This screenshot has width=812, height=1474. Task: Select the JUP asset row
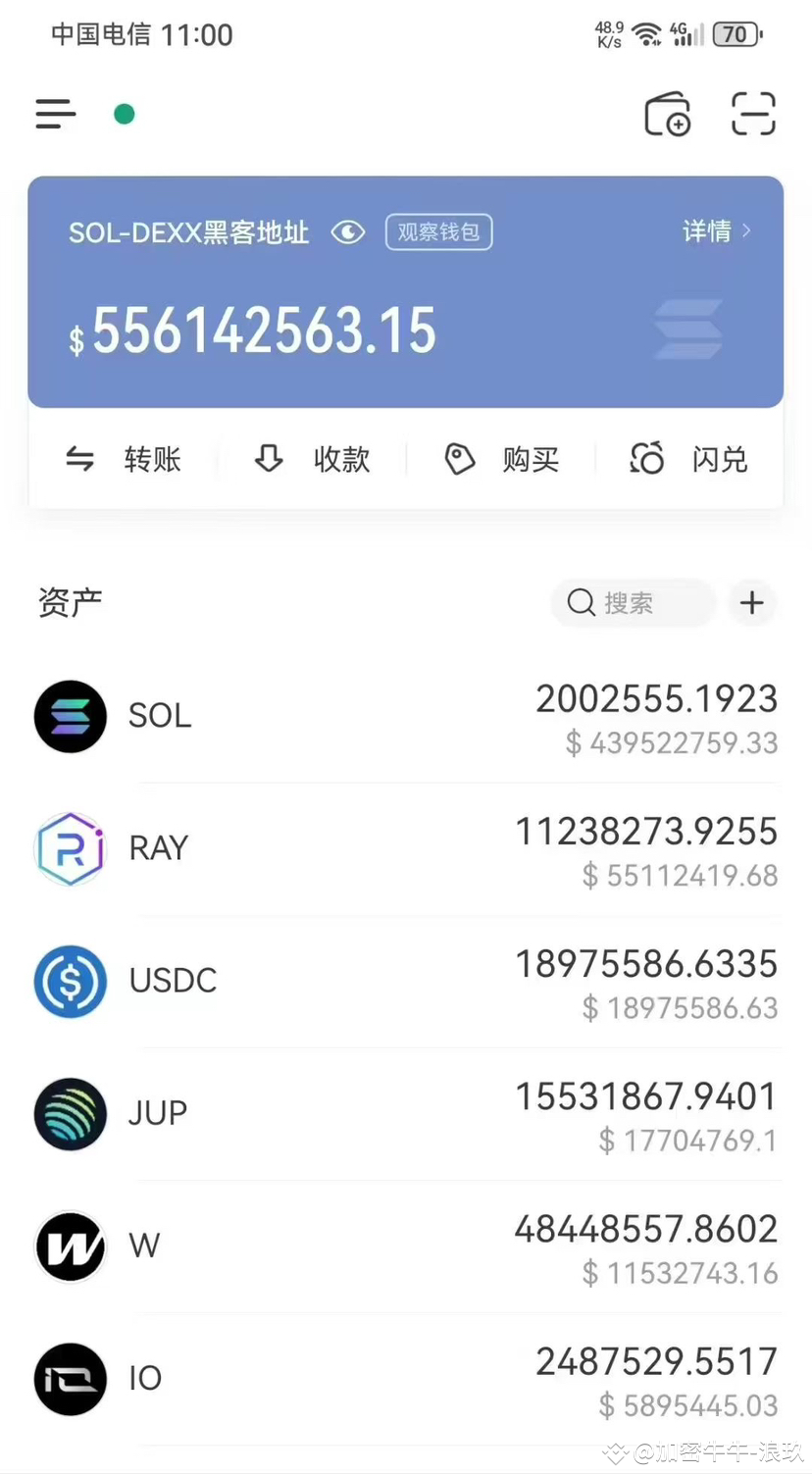click(406, 1114)
